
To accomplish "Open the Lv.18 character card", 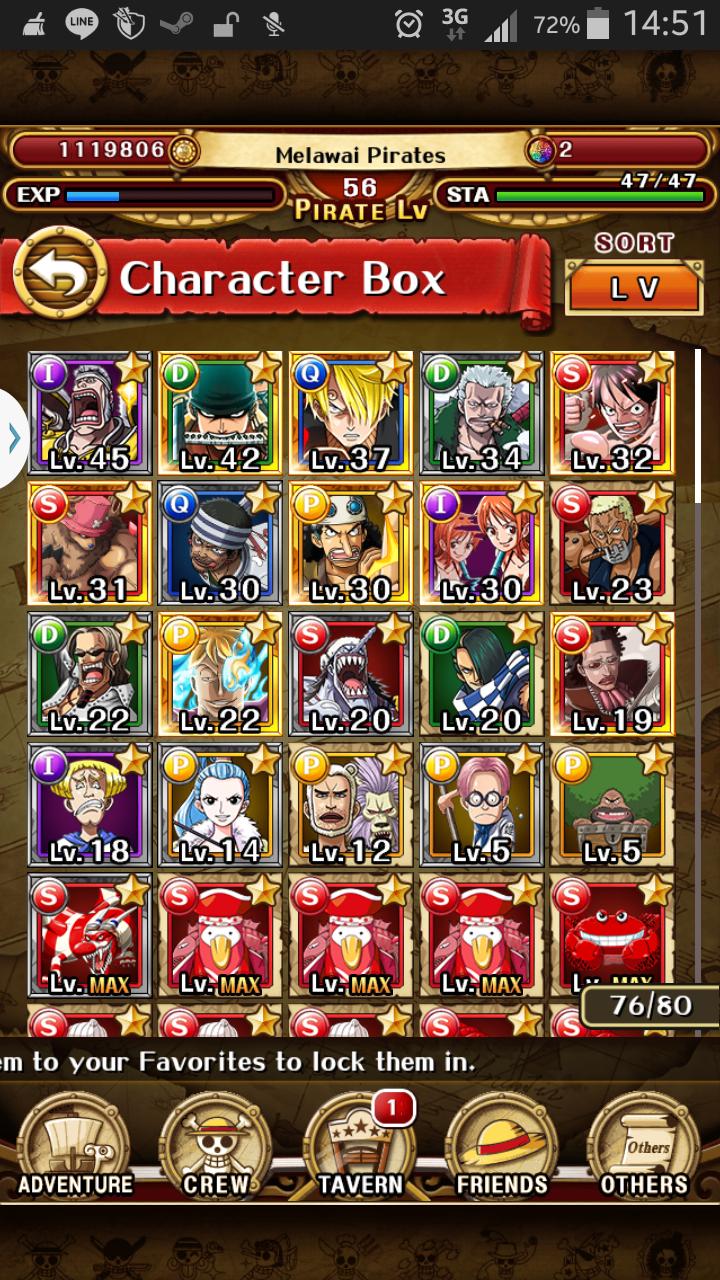I will point(90,804).
